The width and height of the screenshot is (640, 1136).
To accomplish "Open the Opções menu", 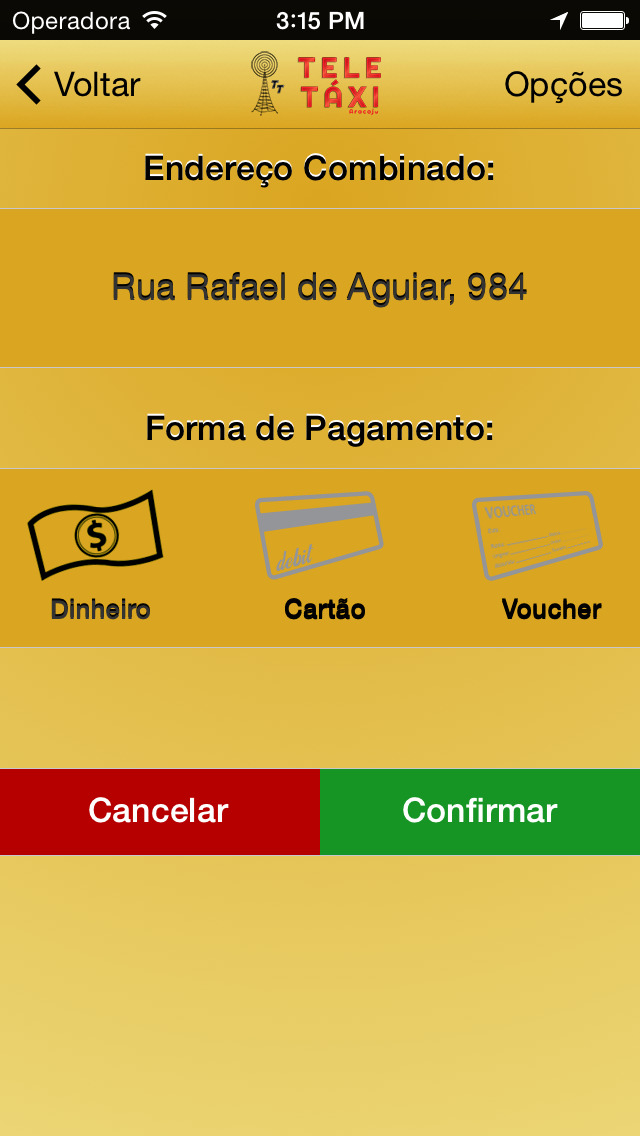I will click(x=563, y=85).
